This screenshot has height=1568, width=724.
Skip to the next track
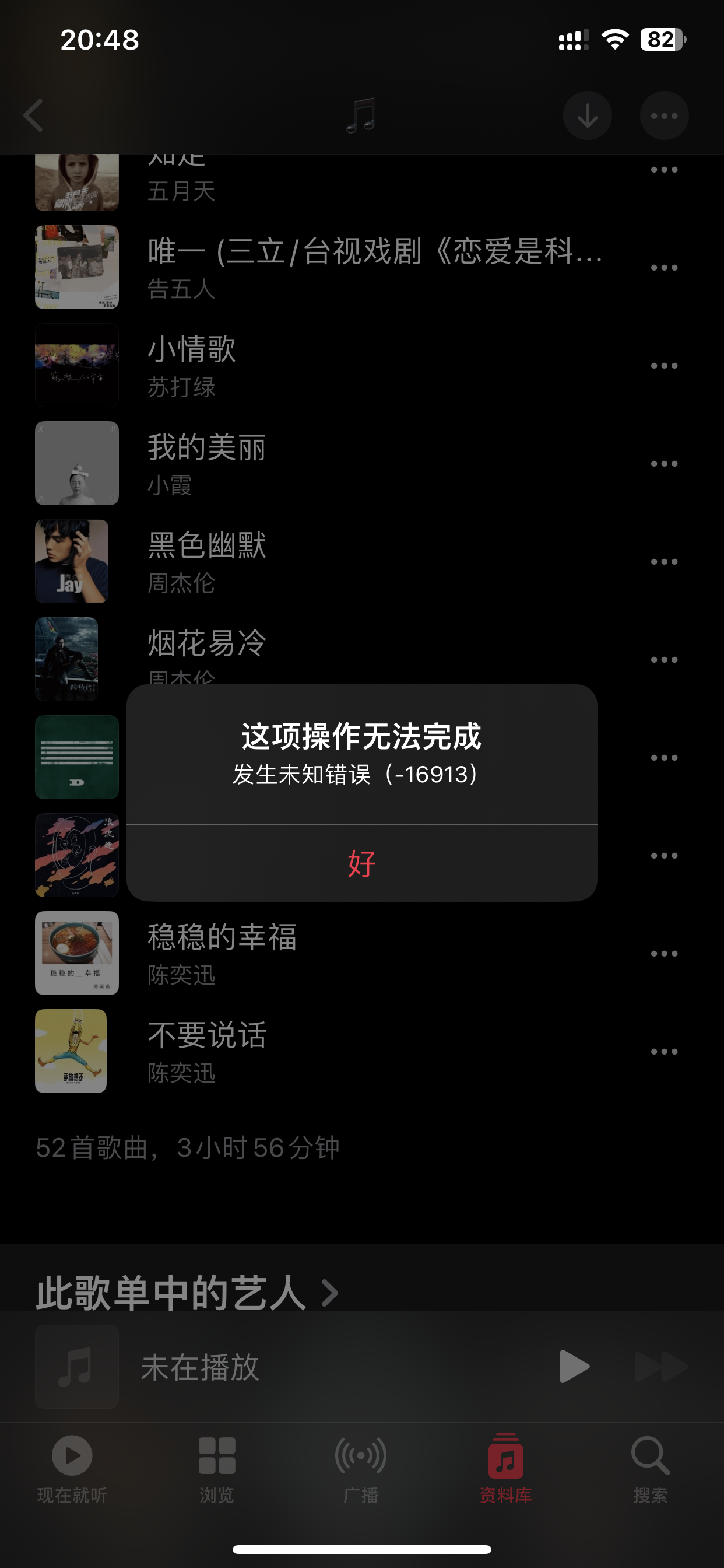tap(660, 1367)
